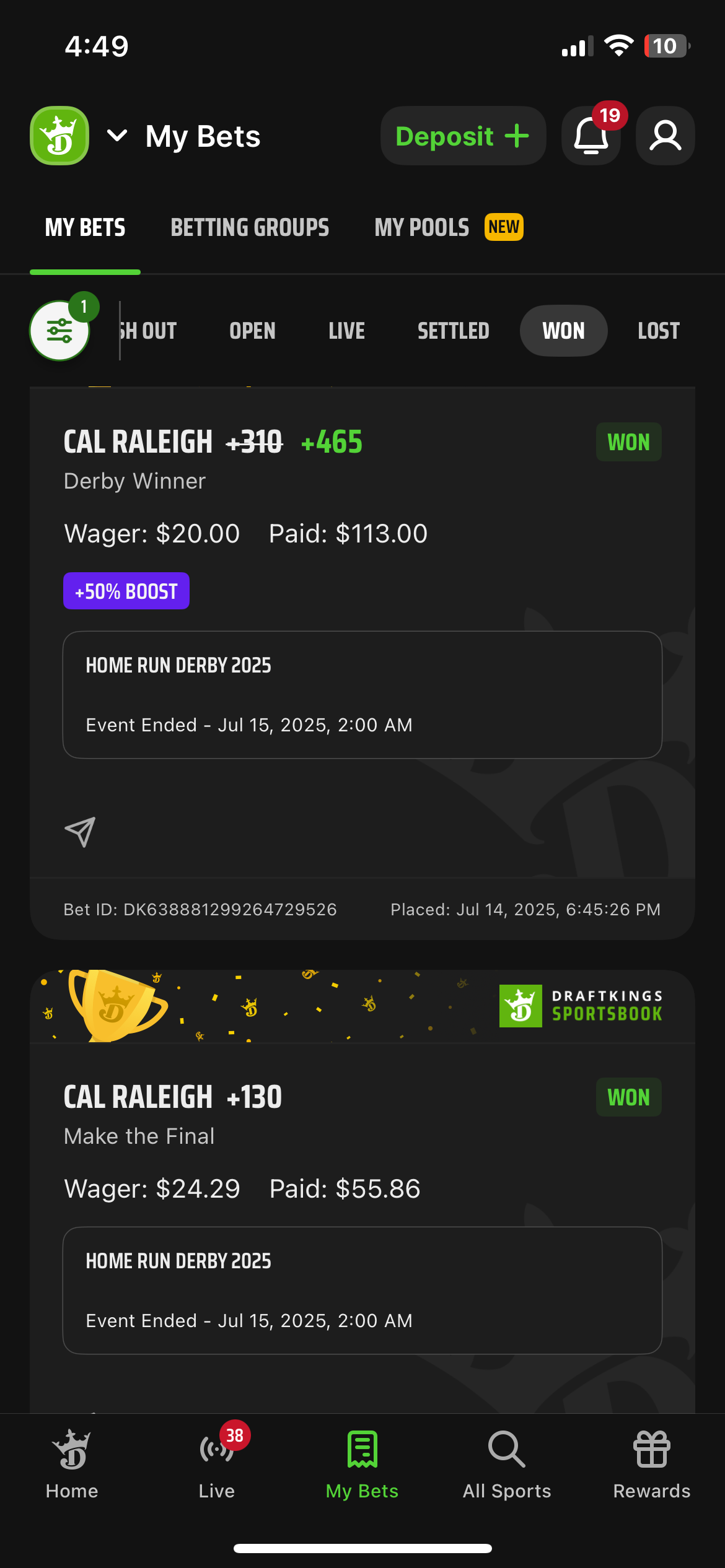Open the All Sports search tab

[x=507, y=1463]
